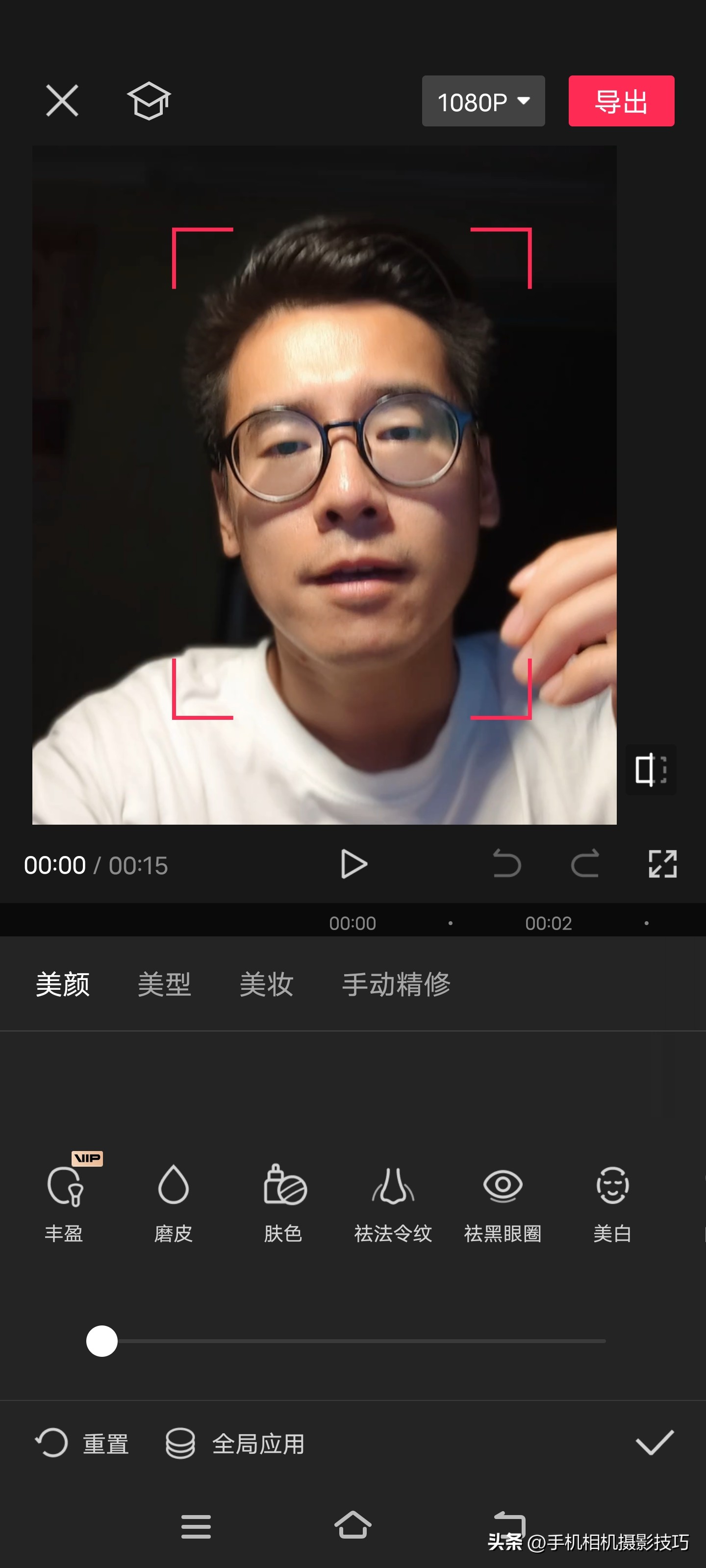Image resolution: width=706 pixels, height=1568 pixels.
Task: Open the tutorial icon at top left
Action: [x=149, y=100]
